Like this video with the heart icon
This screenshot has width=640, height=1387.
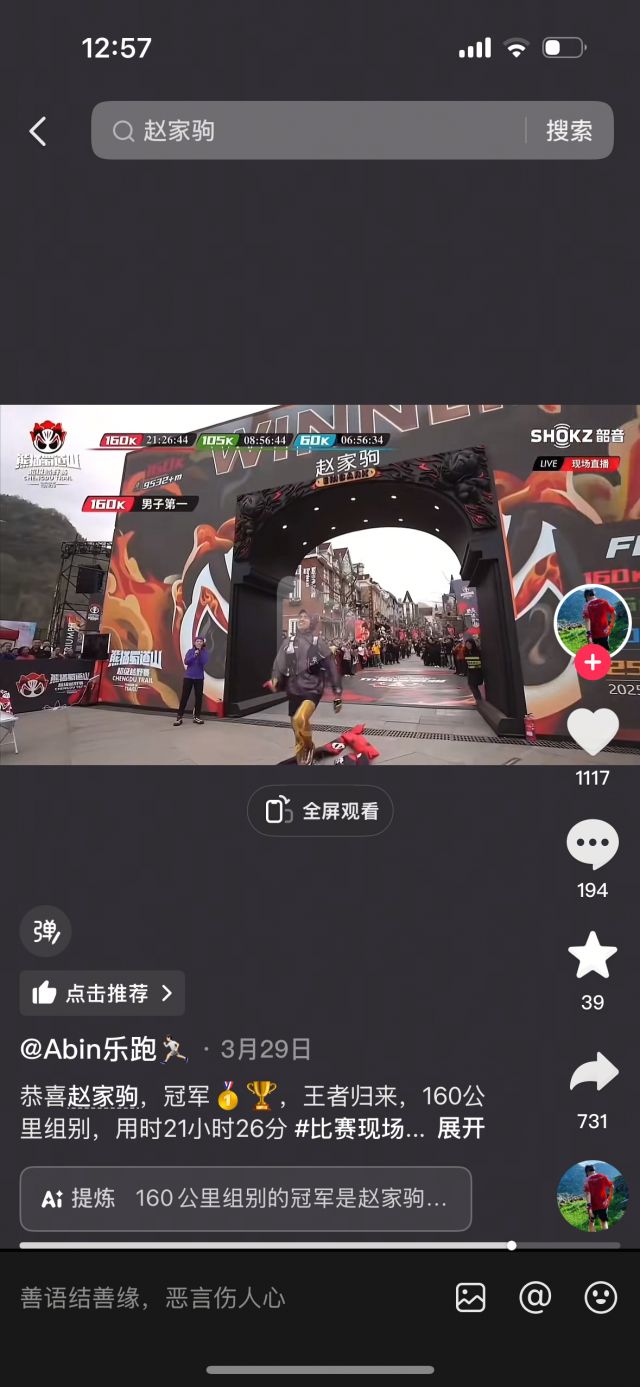pos(593,732)
